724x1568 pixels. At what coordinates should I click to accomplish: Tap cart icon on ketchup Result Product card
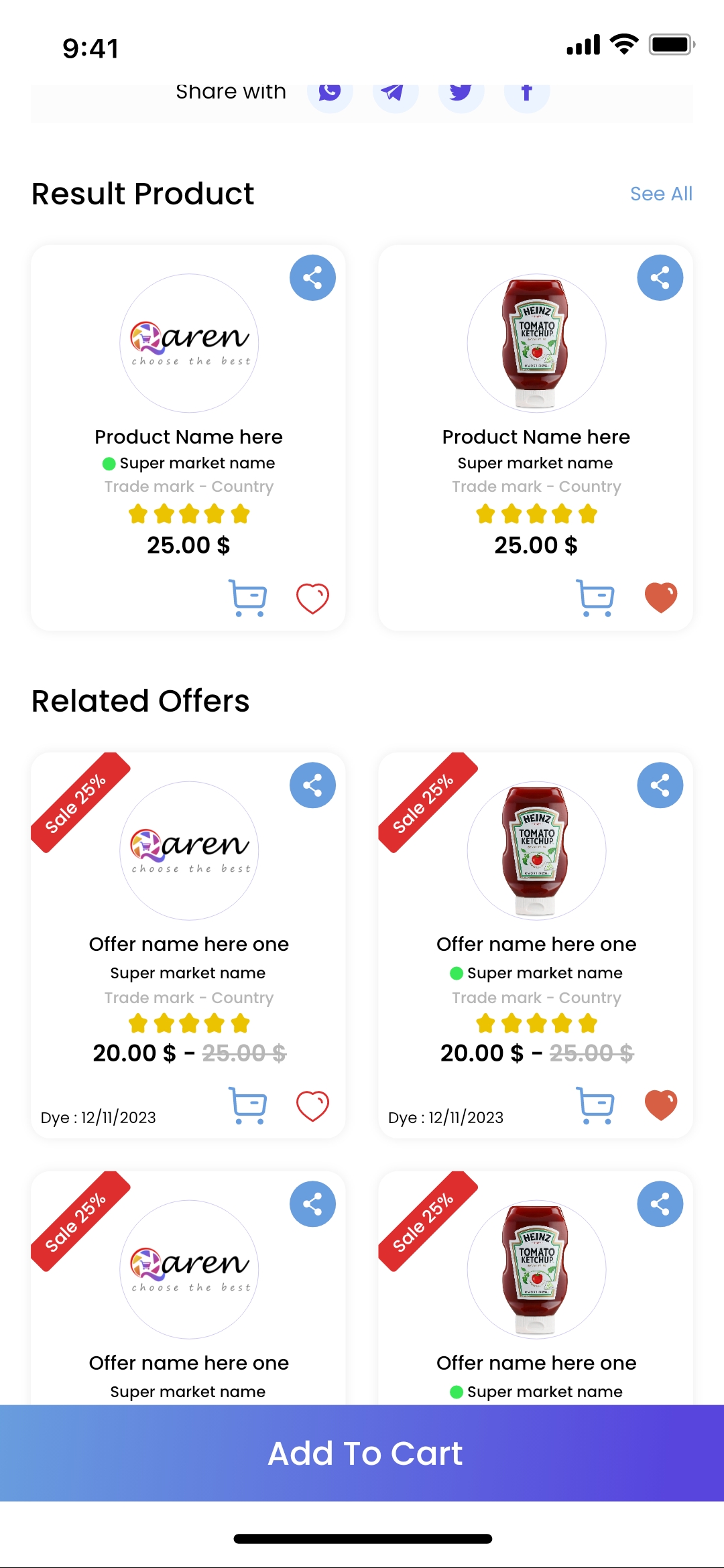click(x=595, y=598)
